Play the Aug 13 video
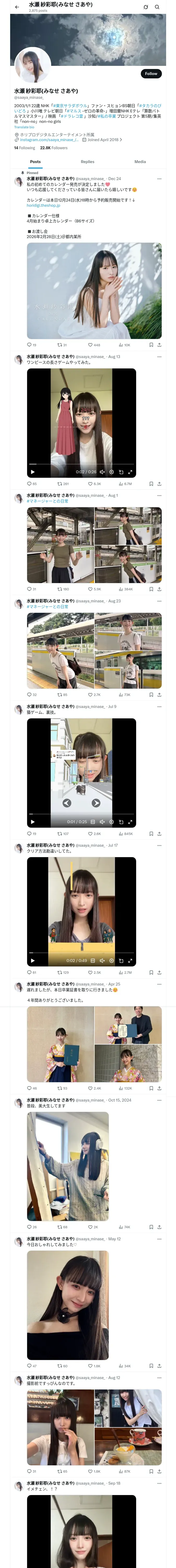The image size is (176, 1568). (x=33, y=472)
